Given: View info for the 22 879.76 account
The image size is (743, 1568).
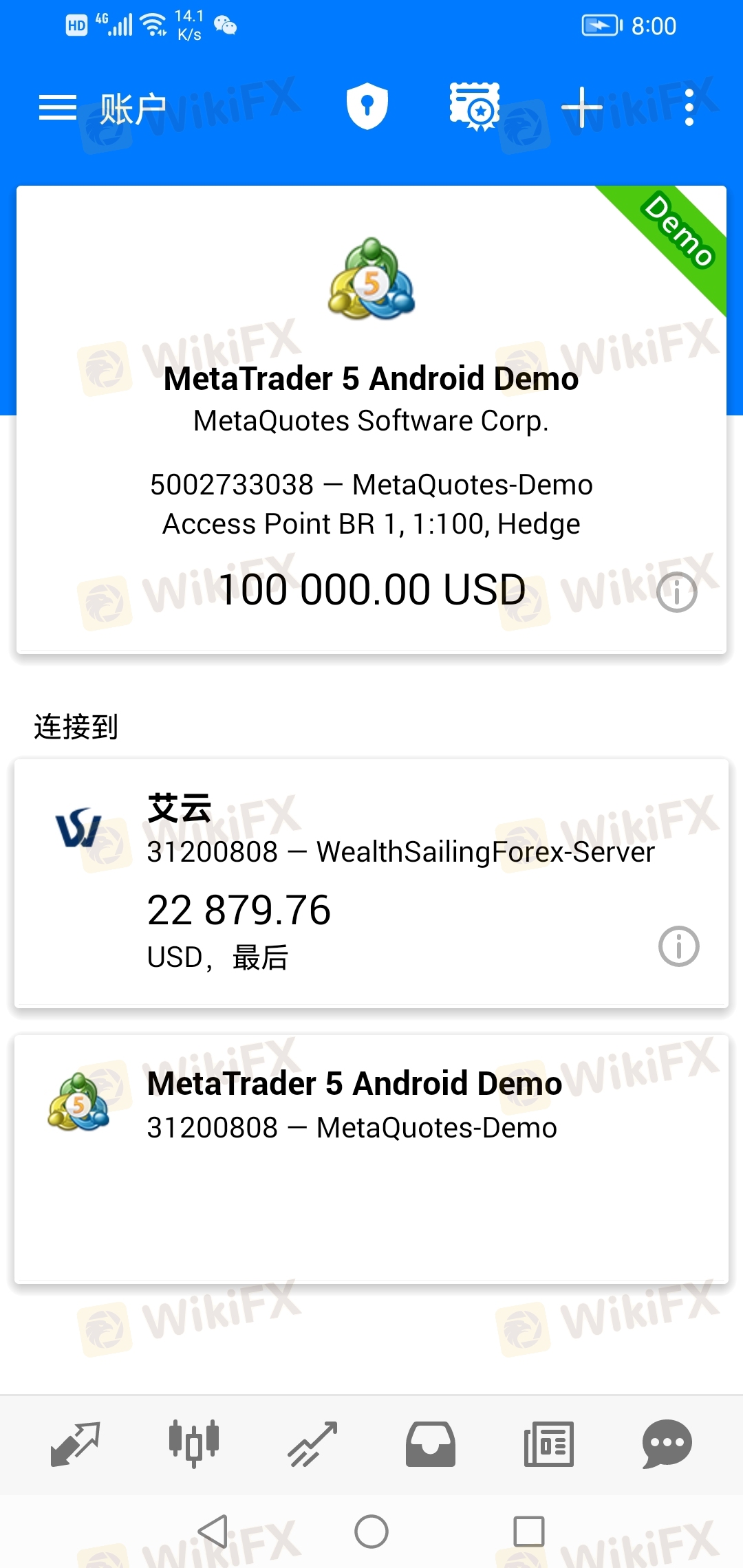Looking at the screenshot, I should [678, 946].
